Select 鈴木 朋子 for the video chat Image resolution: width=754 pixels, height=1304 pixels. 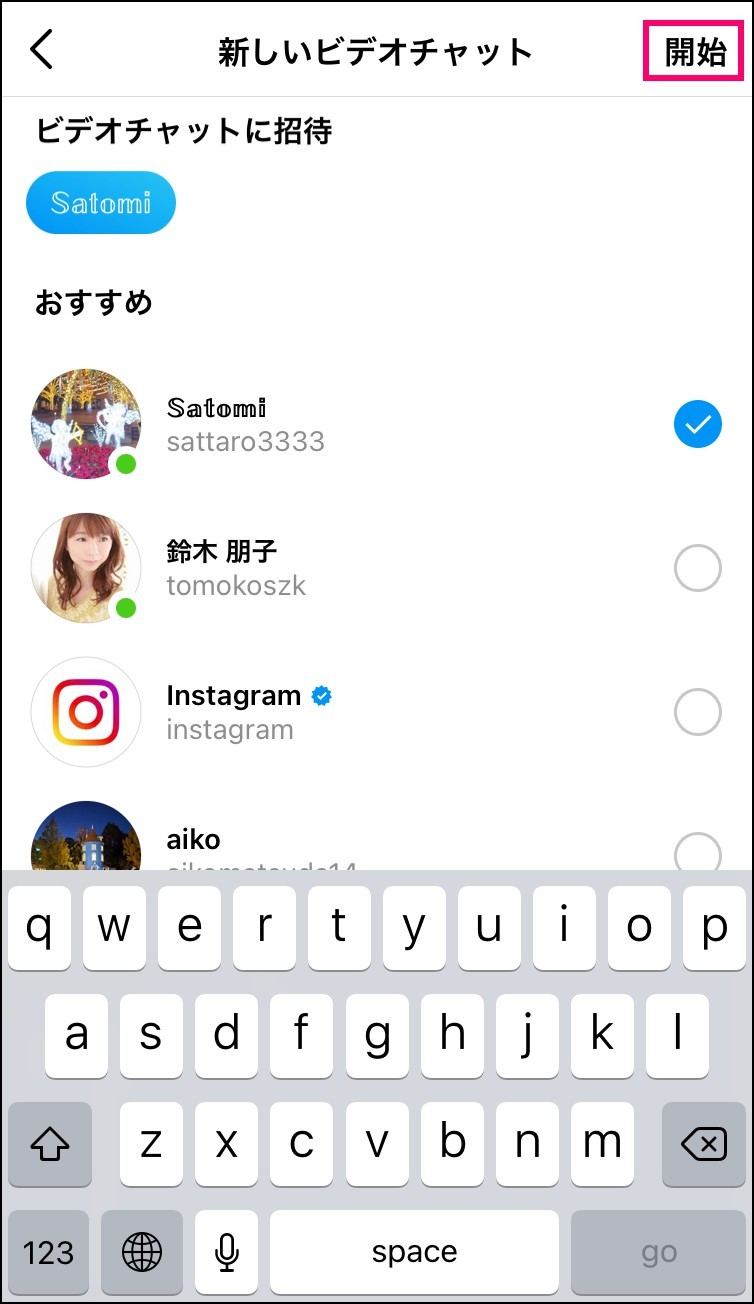coord(697,568)
